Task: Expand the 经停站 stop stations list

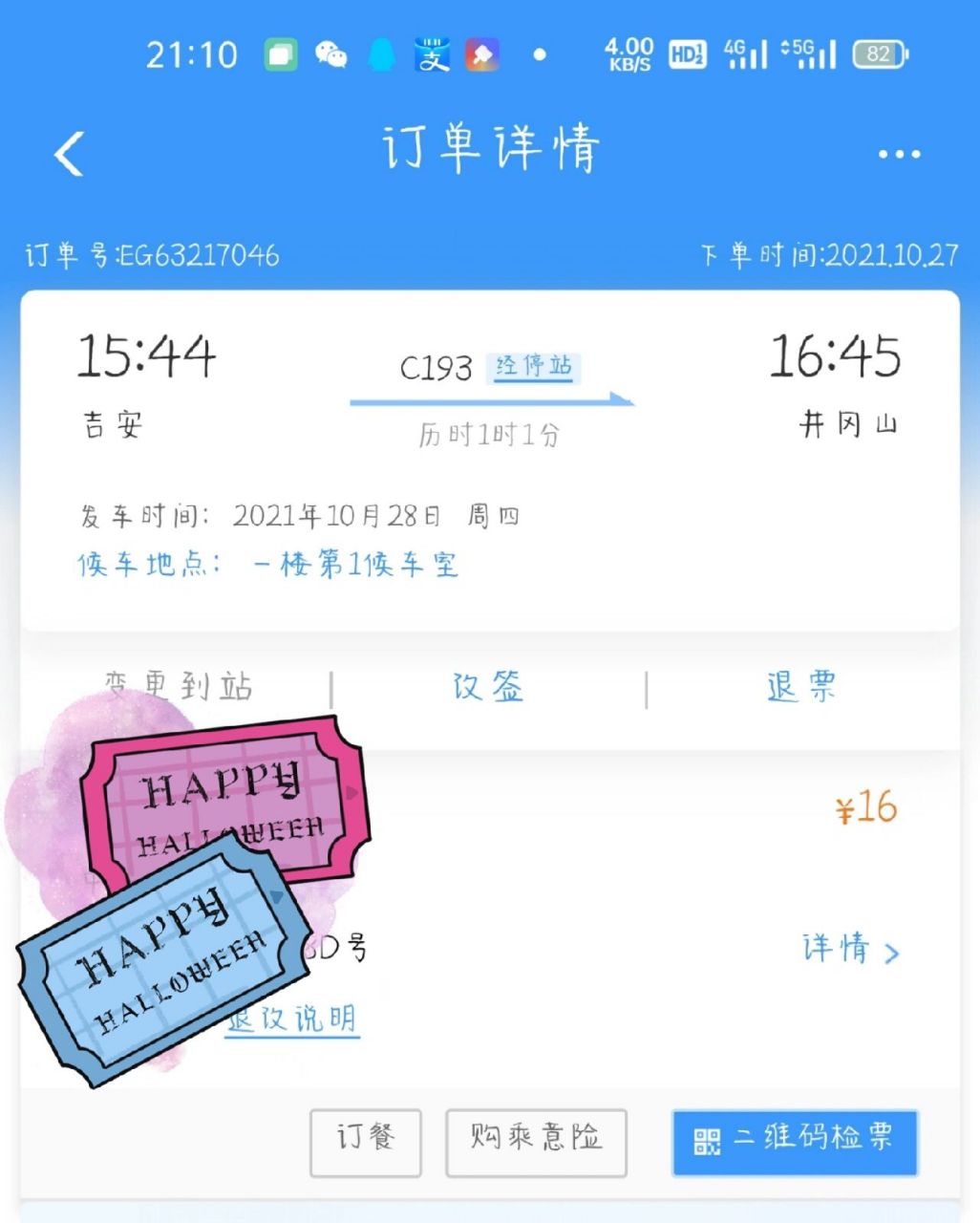Action: click(534, 370)
